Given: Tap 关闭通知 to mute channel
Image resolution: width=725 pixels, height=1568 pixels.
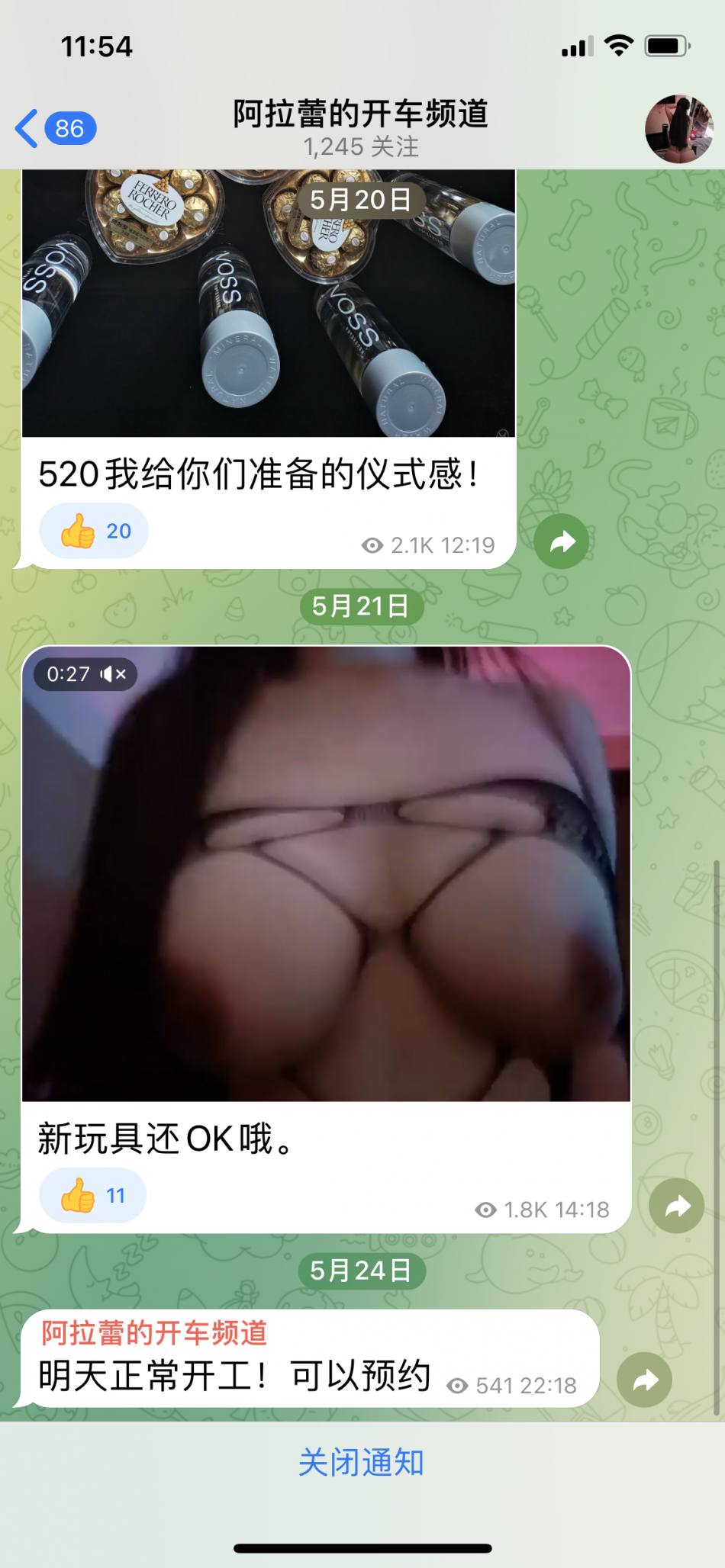Looking at the screenshot, I should click(x=361, y=1463).
